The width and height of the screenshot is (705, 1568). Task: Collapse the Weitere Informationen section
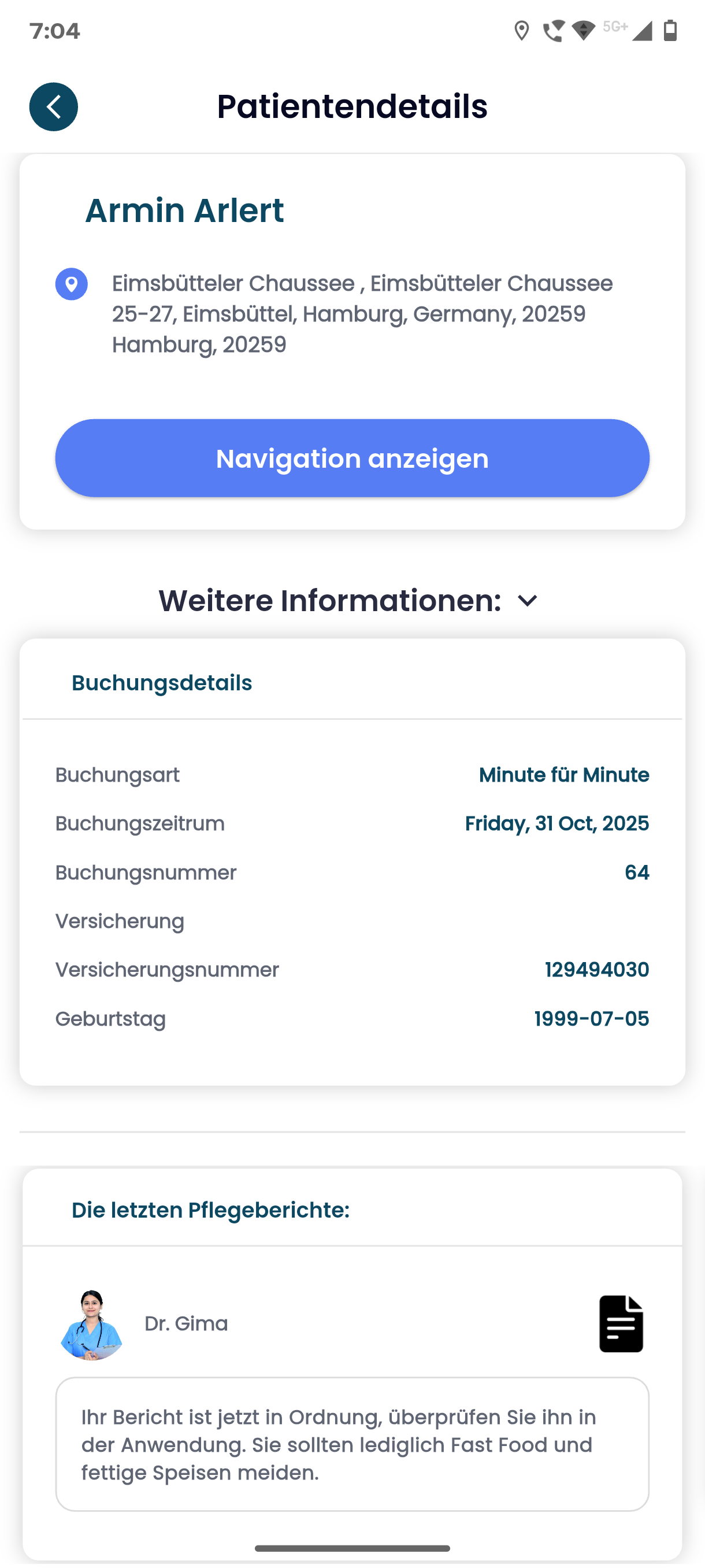pyautogui.click(x=527, y=601)
